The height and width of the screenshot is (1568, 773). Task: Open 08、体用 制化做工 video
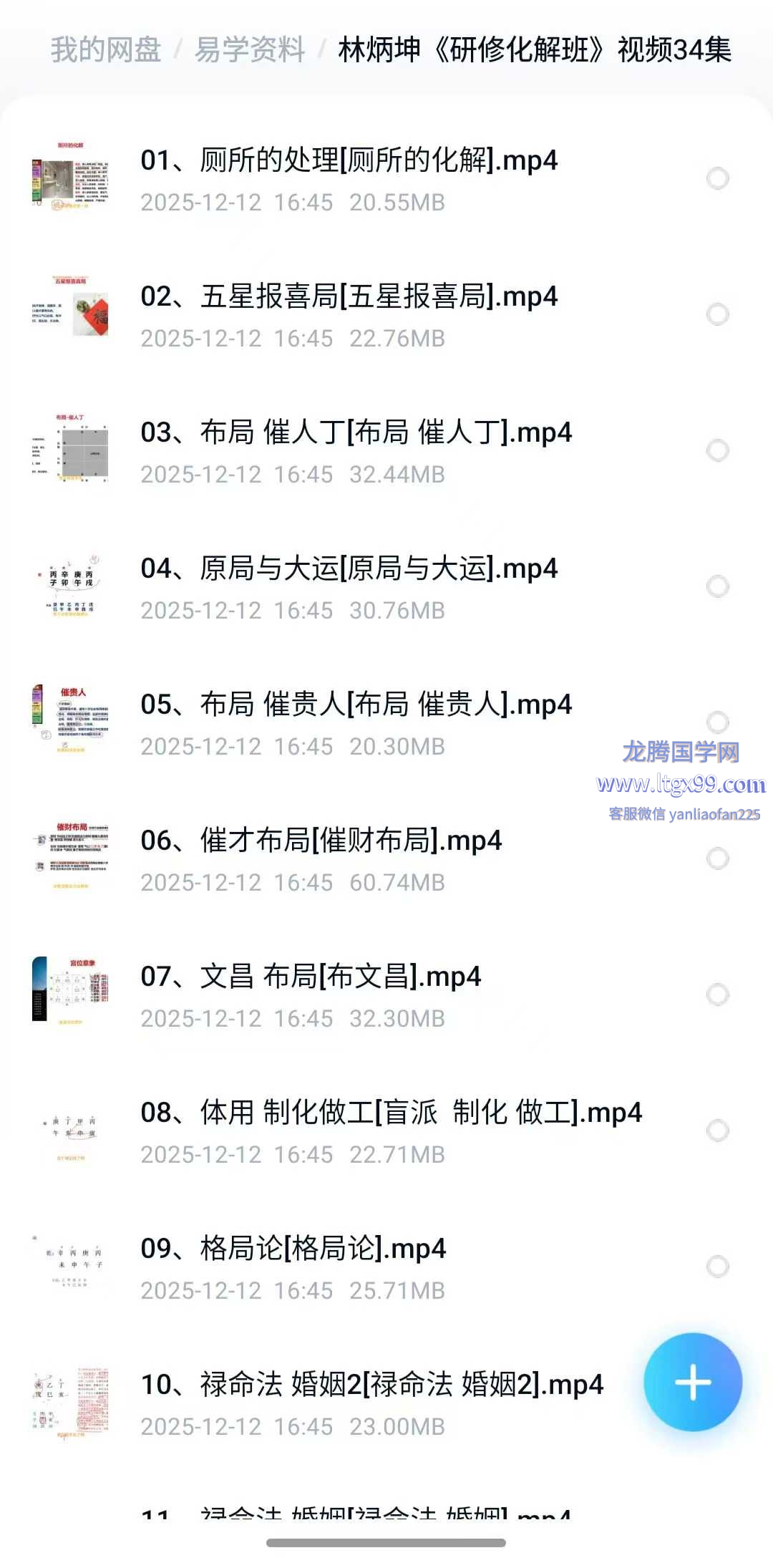click(x=391, y=1113)
